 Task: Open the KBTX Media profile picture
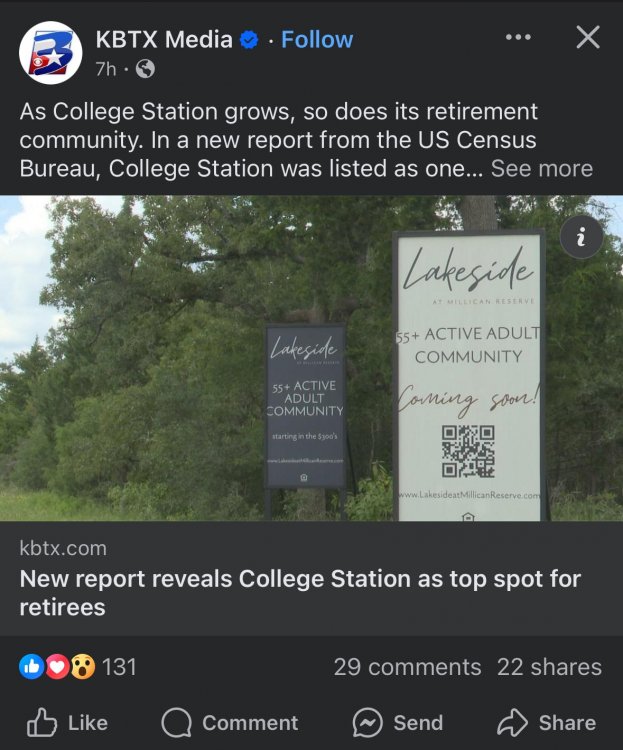click(x=50, y=53)
